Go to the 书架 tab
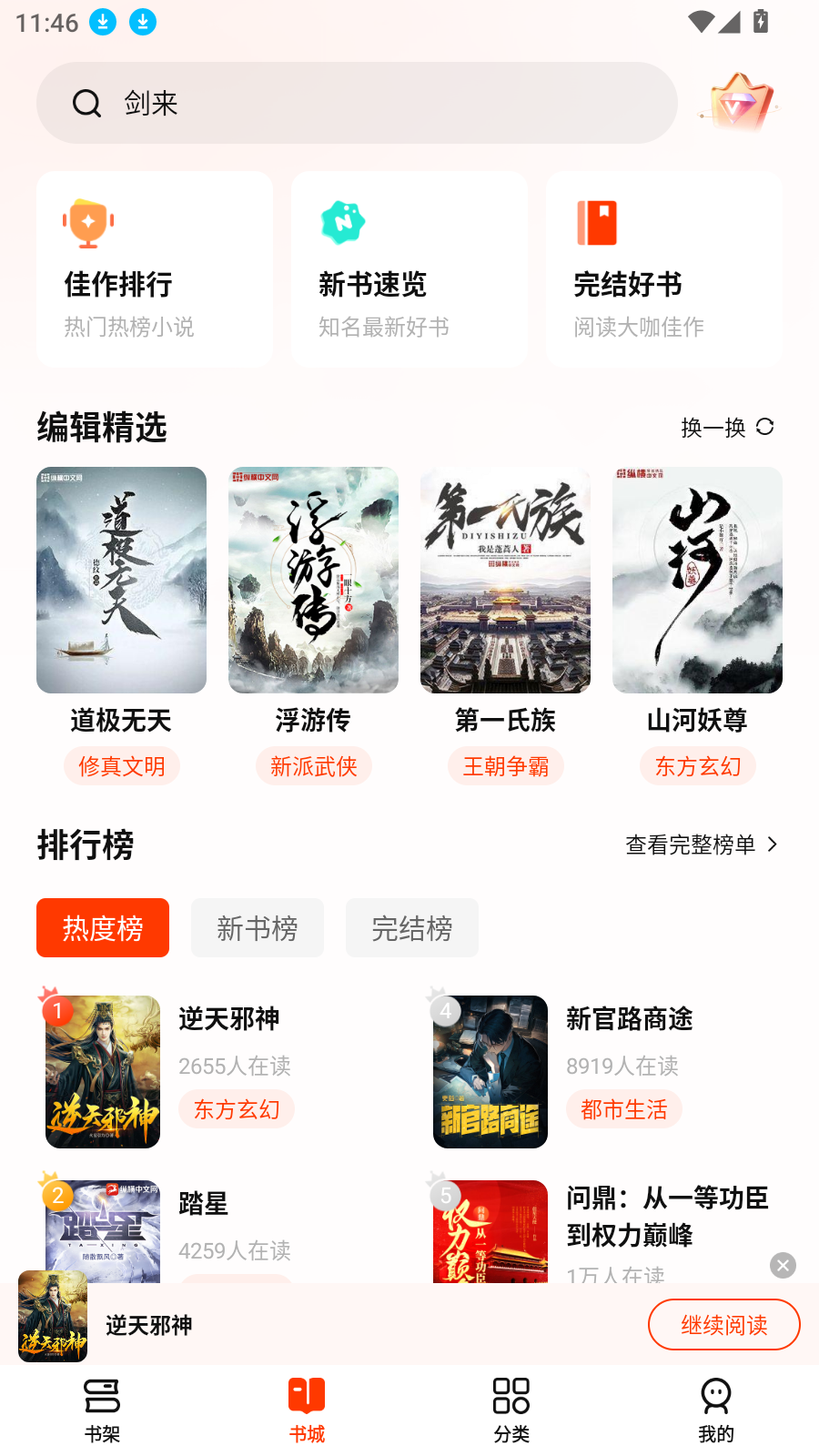The image size is (819, 1456). (x=102, y=1410)
